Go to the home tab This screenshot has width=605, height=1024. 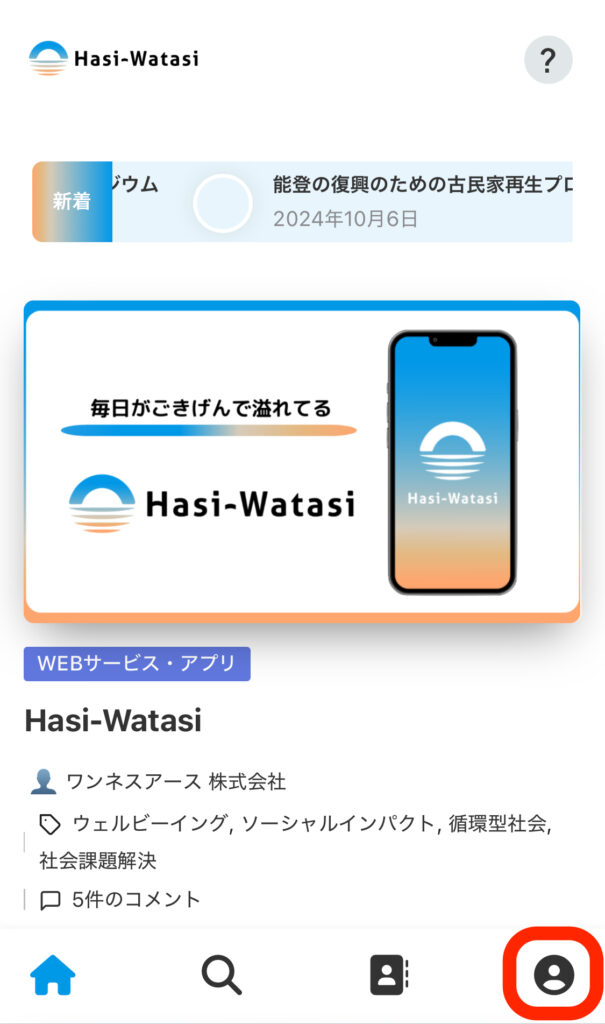coord(53,973)
